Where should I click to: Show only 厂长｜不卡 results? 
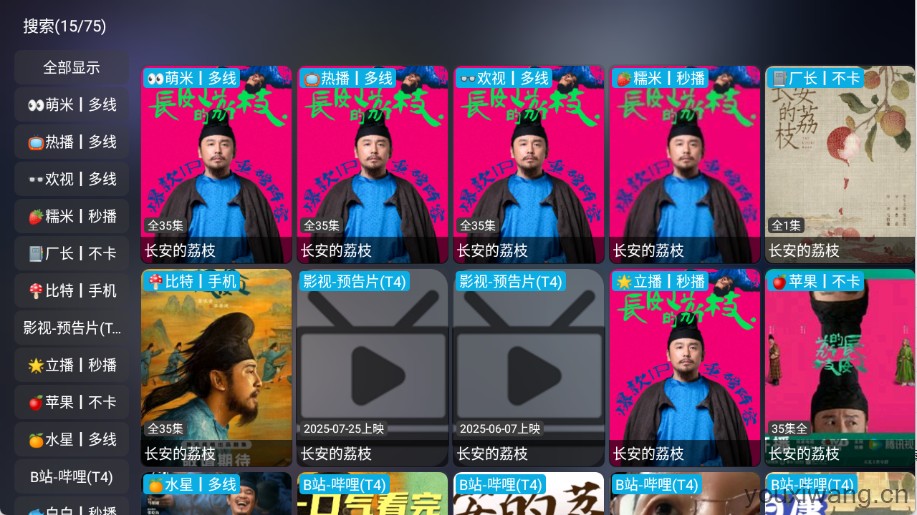pos(71,253)
